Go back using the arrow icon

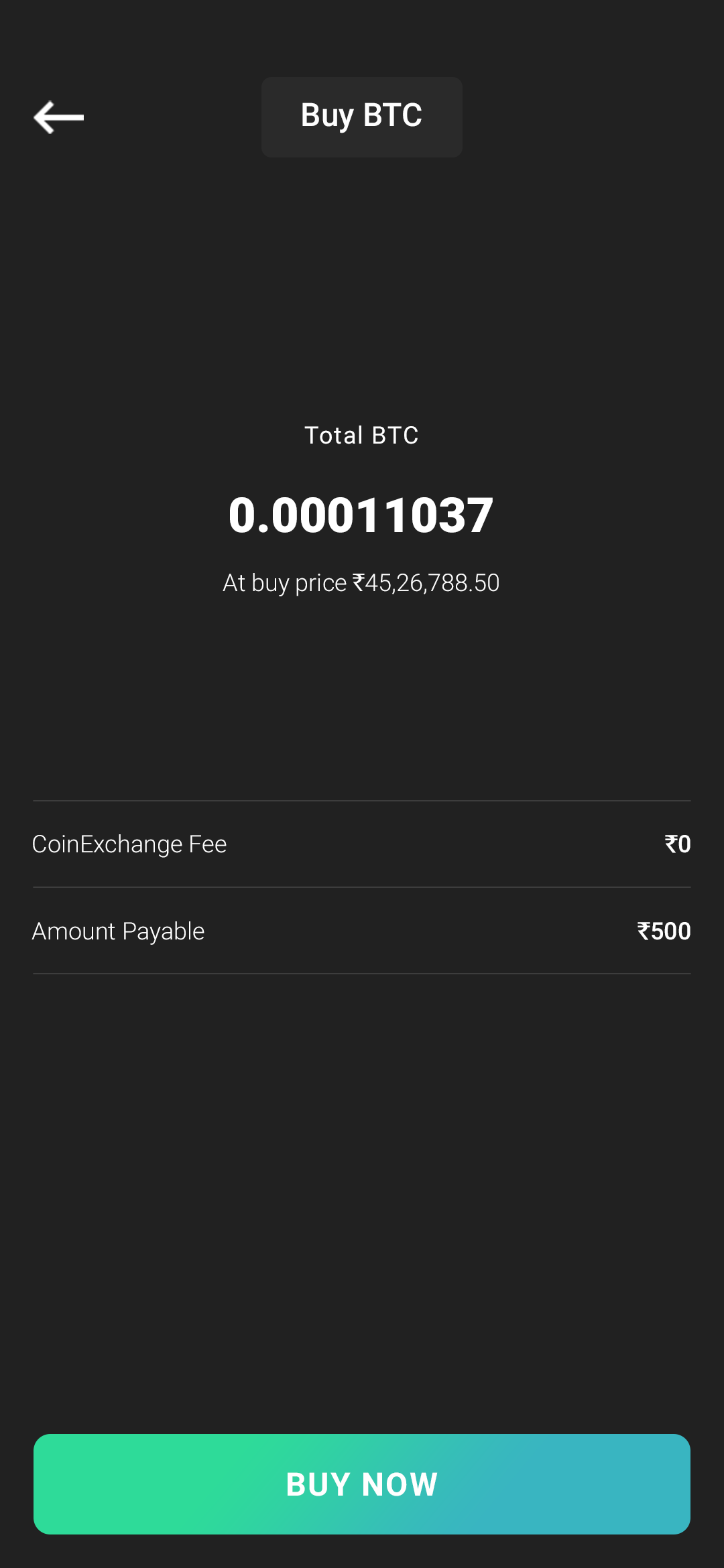pos(59,117)
